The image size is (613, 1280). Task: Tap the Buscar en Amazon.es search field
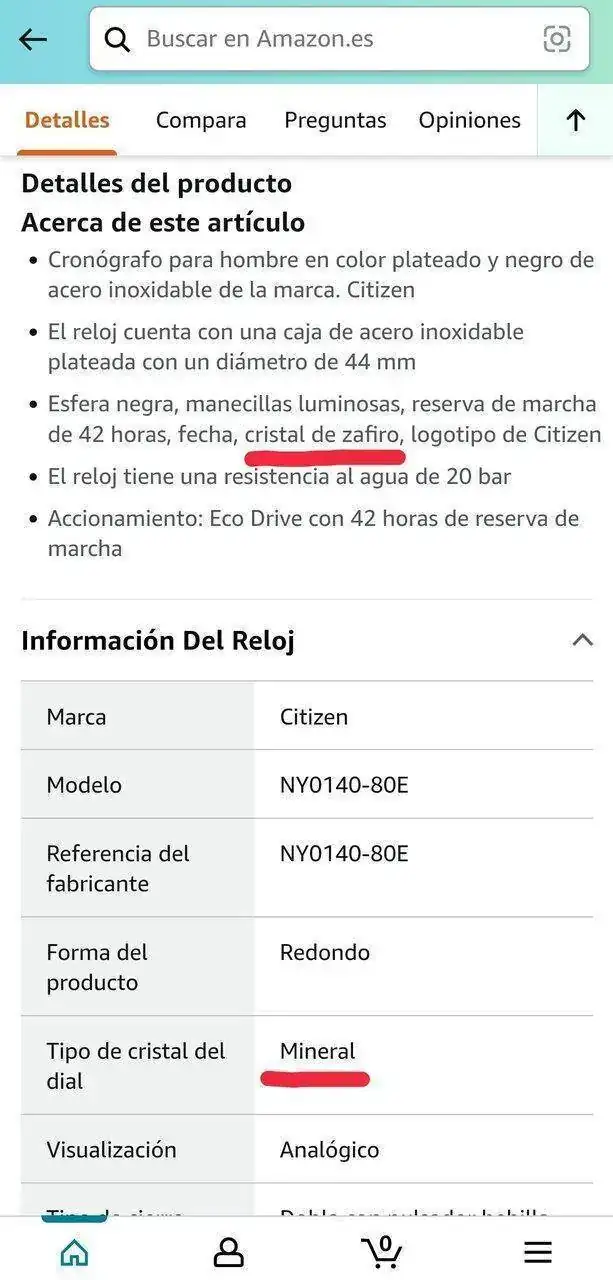coord(320,40)
